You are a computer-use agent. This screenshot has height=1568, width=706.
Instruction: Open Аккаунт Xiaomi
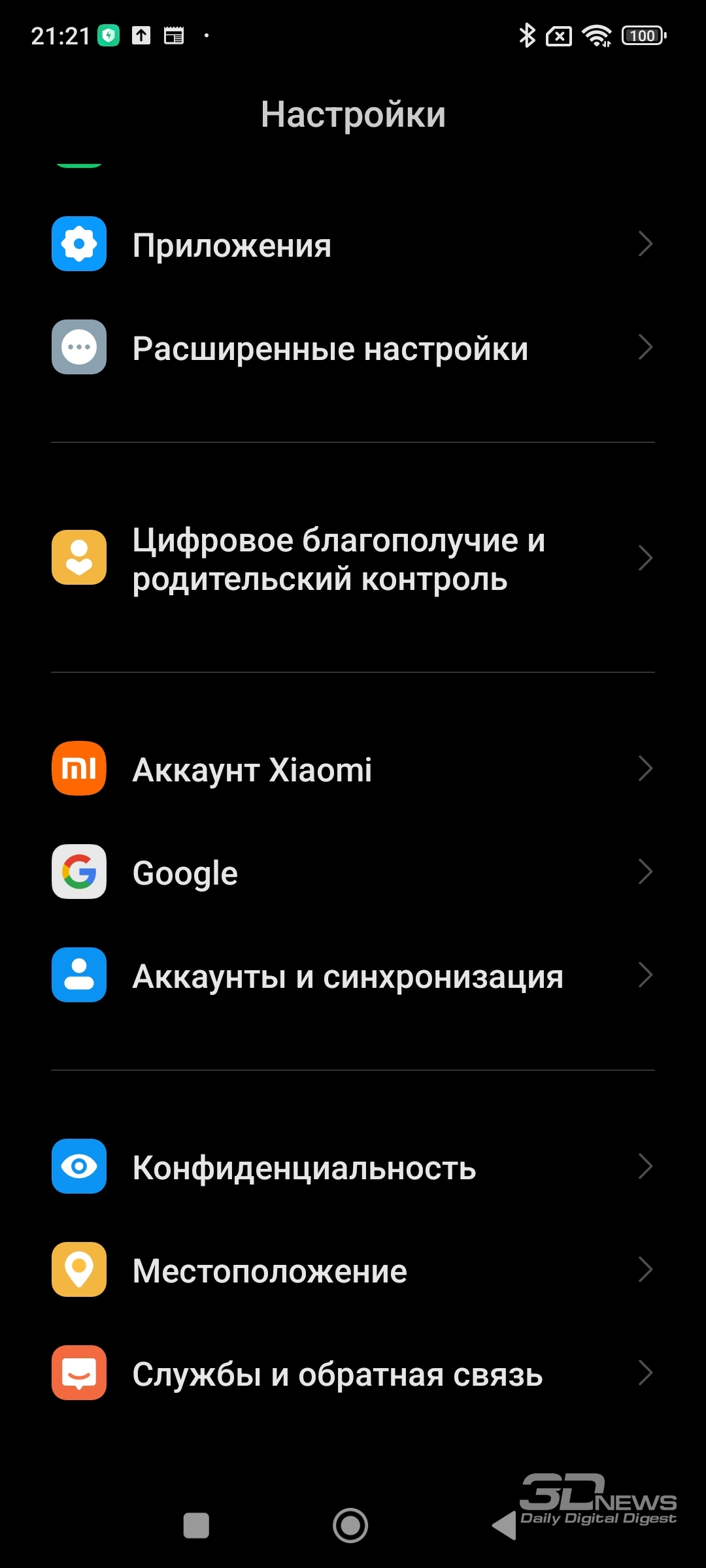[353, 769]
